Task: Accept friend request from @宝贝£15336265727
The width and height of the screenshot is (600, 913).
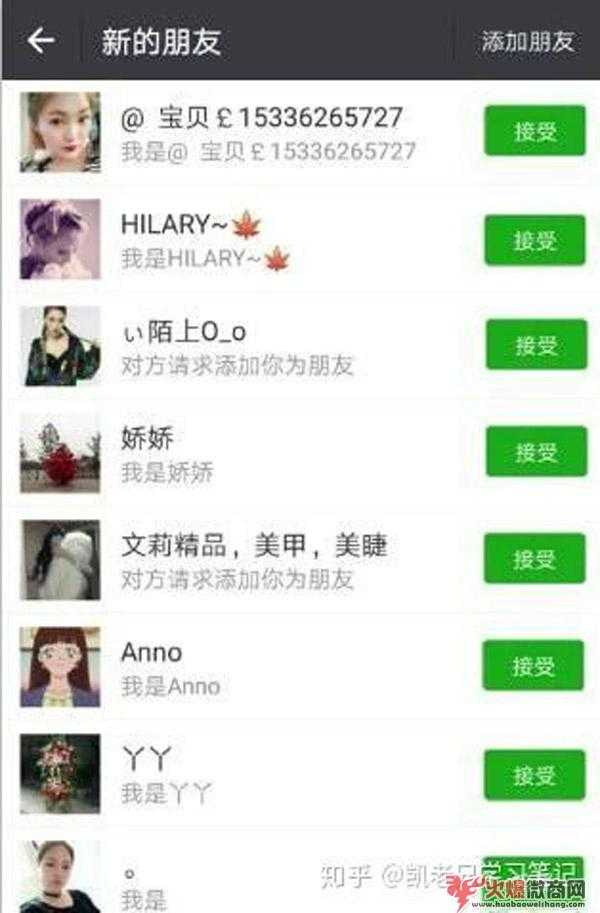Action: [534, 132]
